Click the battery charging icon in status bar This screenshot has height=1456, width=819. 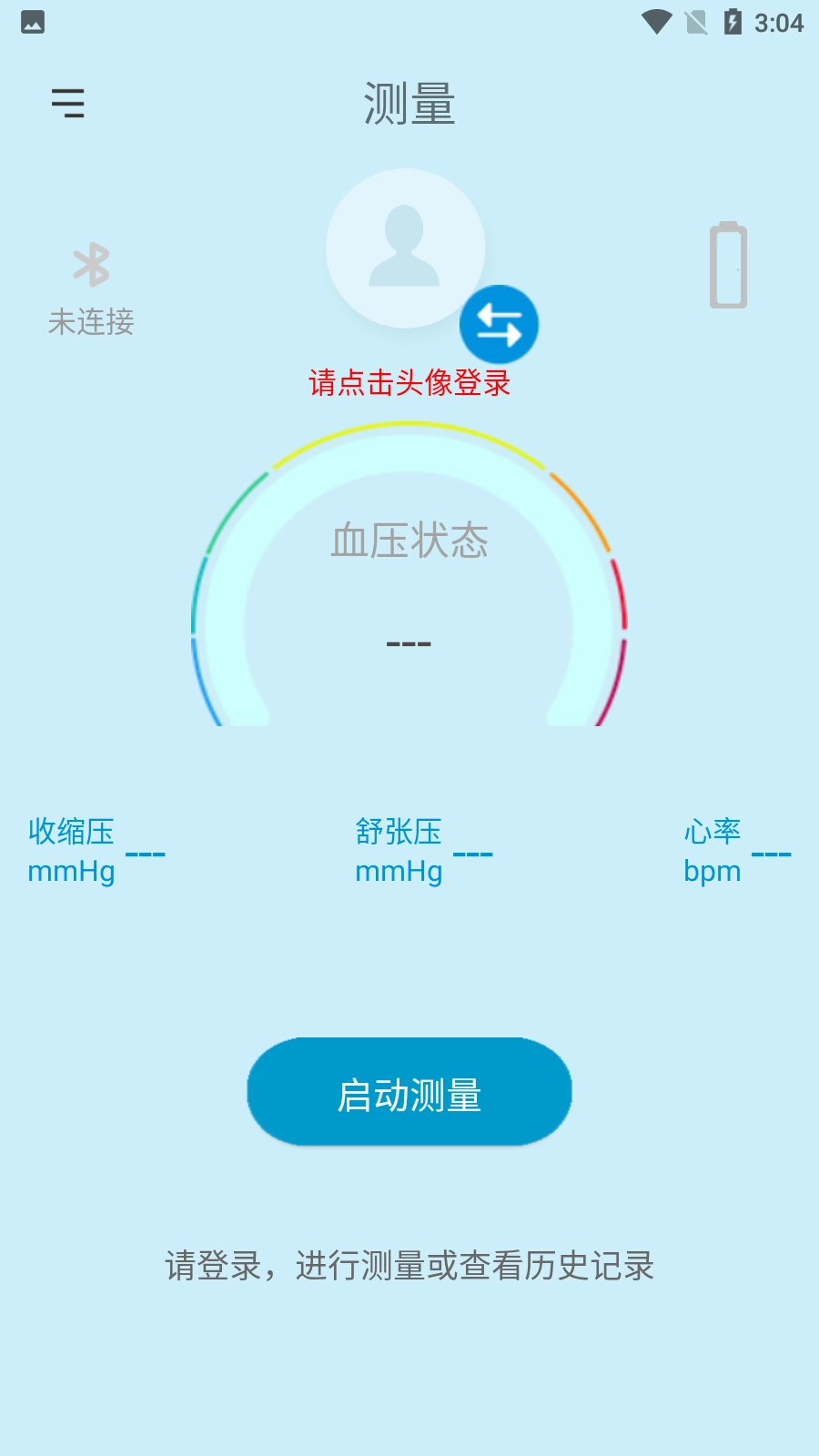(733, 24)
